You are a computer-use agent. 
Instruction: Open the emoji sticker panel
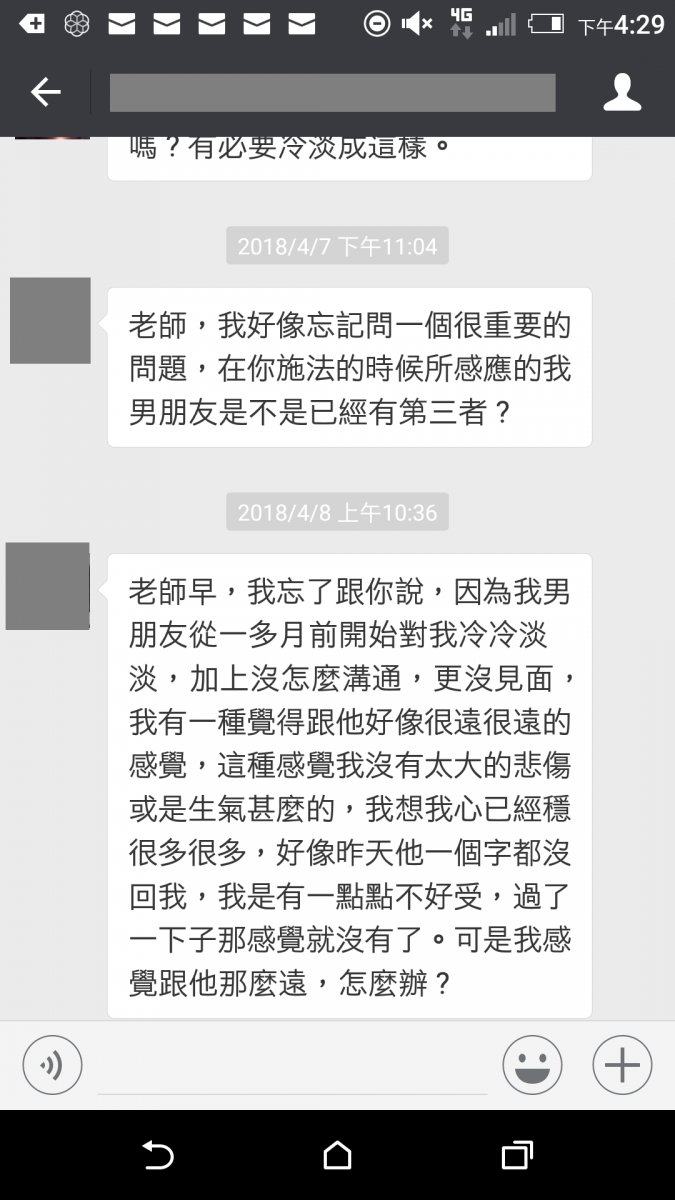pos(532,1064)
